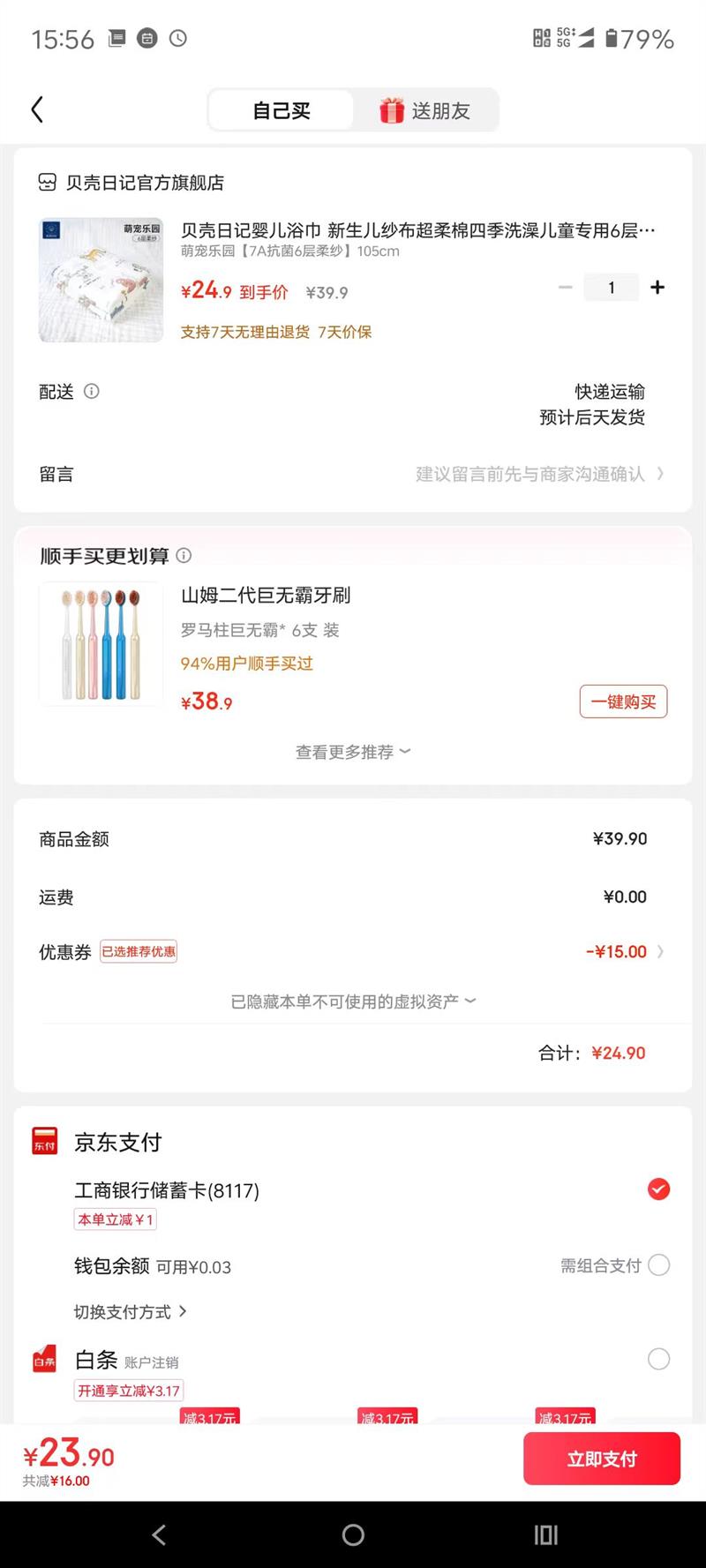Expand 查看更多推荐
The height and width of the screenshot is (1568, 706).
click(352, 752)
